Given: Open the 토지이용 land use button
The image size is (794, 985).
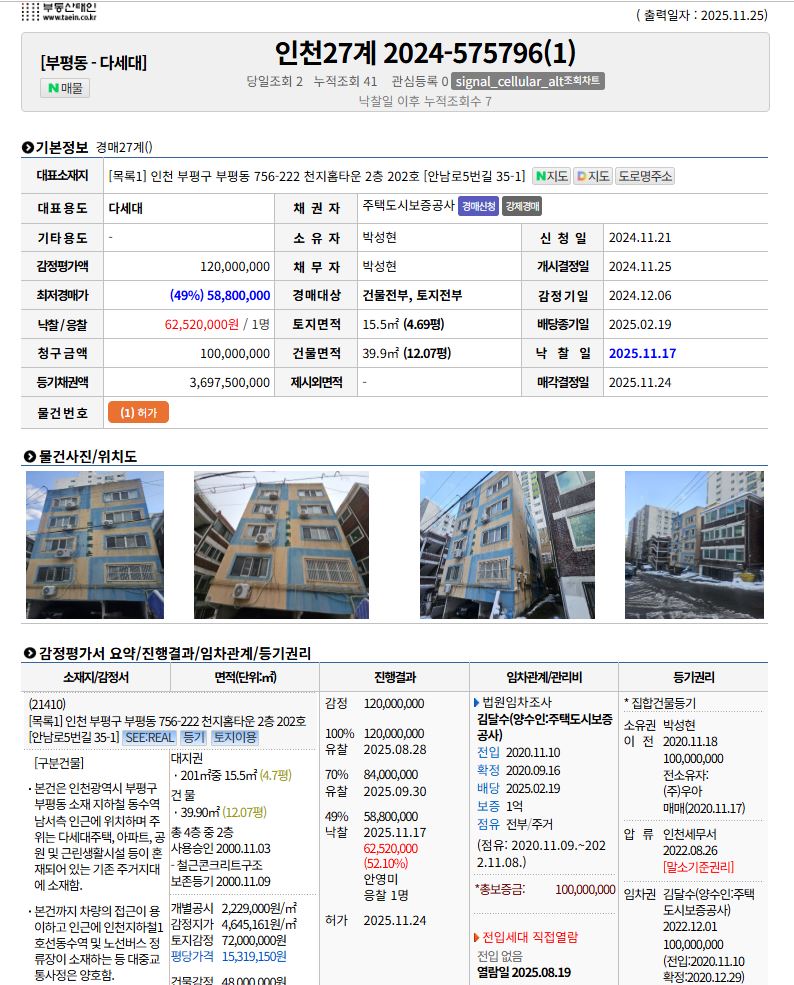Looking at the screenshot, I should pos(235,737).
